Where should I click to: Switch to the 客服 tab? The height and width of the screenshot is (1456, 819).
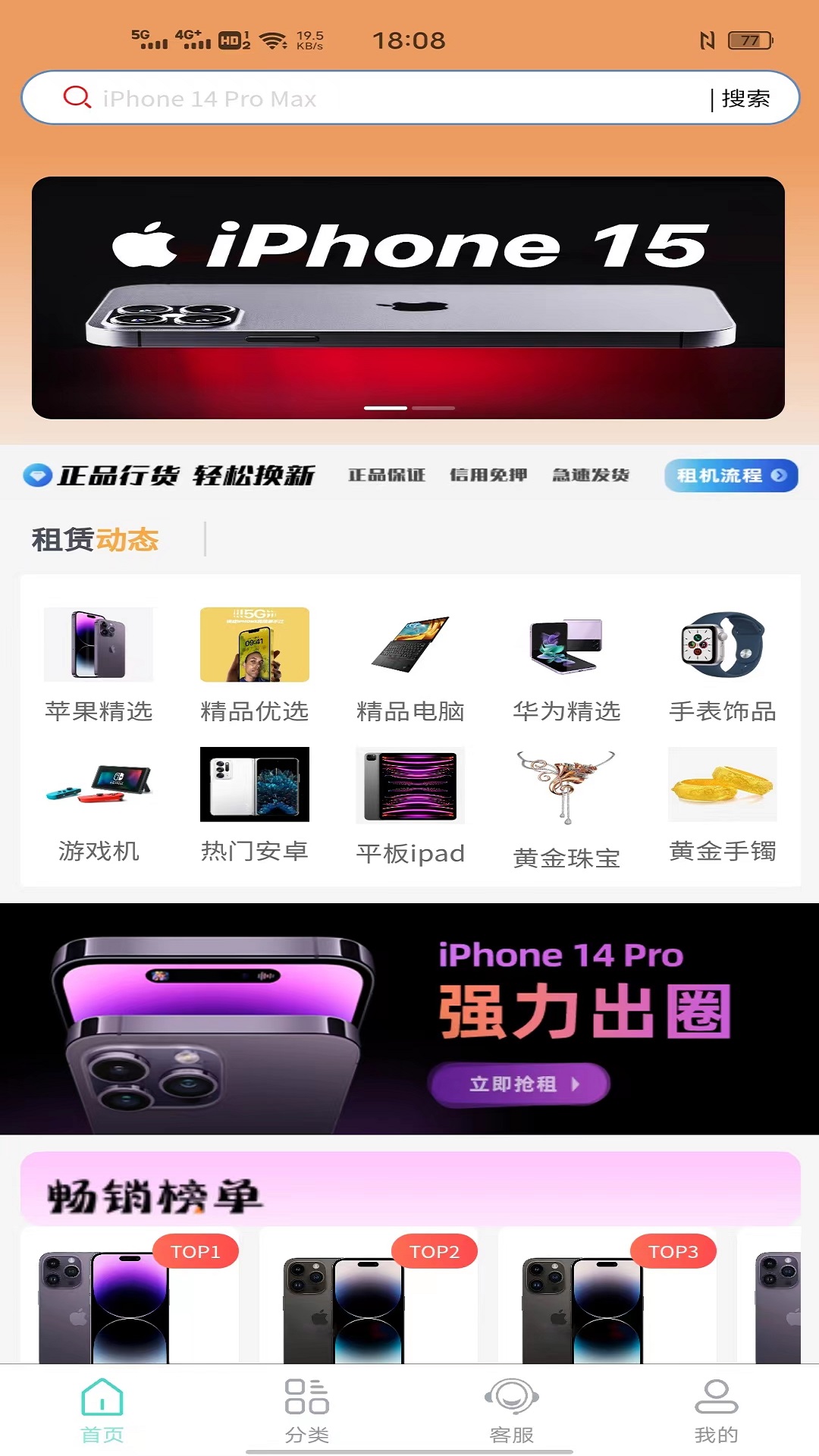512,1410
